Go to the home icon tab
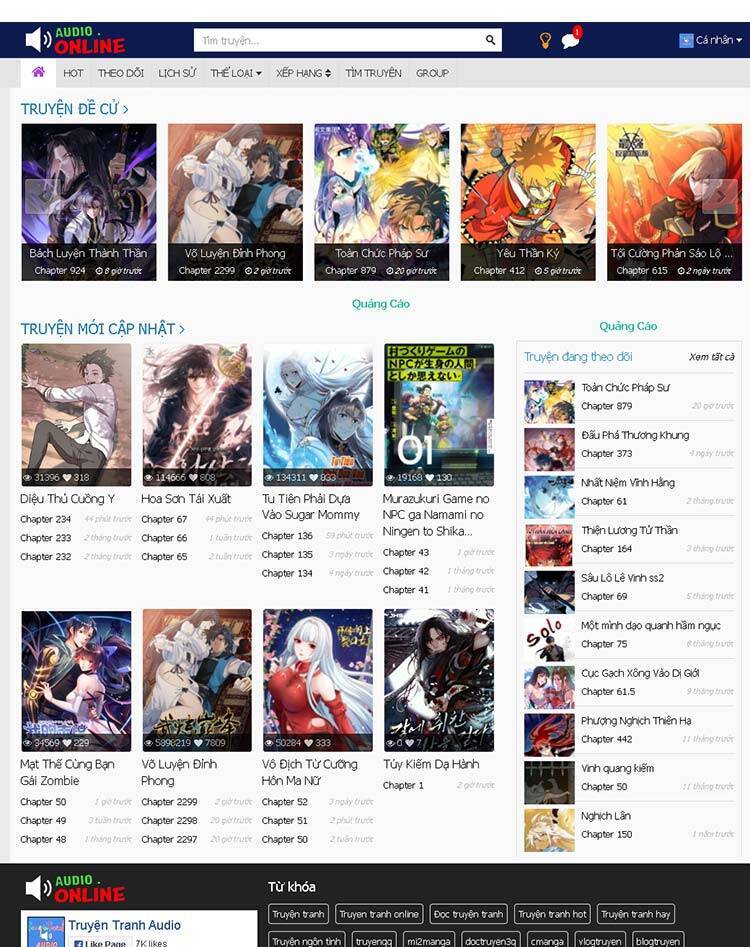Image resolution: width=750 pixels, height=947 pixels. (x=38, y=73)
